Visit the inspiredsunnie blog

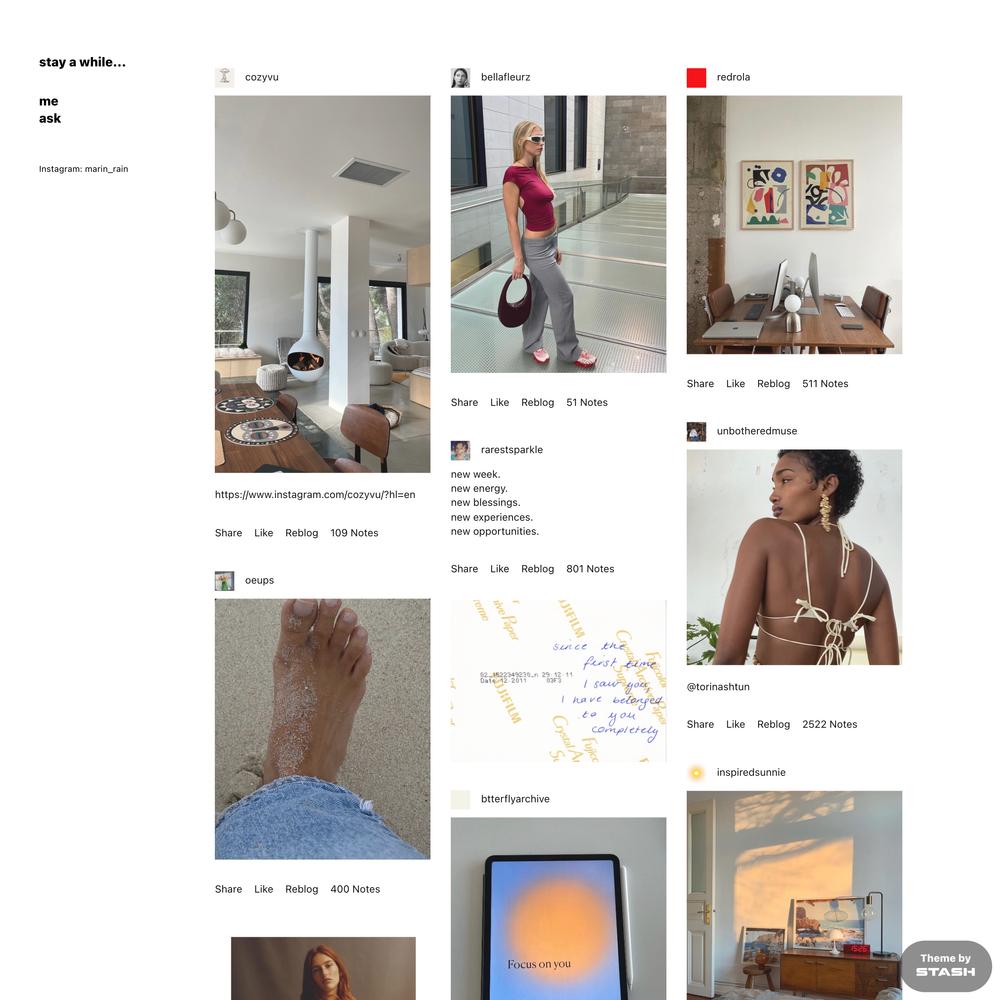coord(750,772)
